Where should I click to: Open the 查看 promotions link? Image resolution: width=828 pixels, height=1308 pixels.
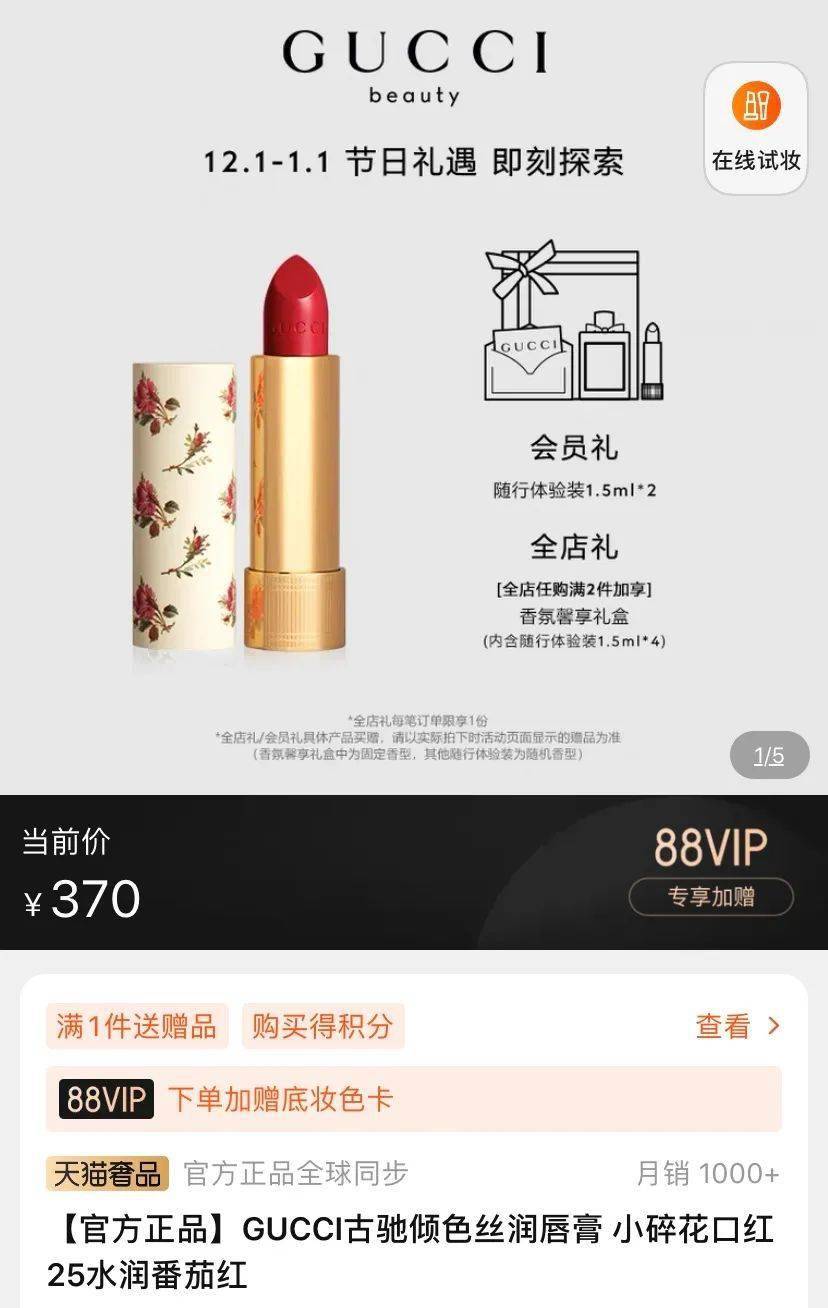point(737,1026)
